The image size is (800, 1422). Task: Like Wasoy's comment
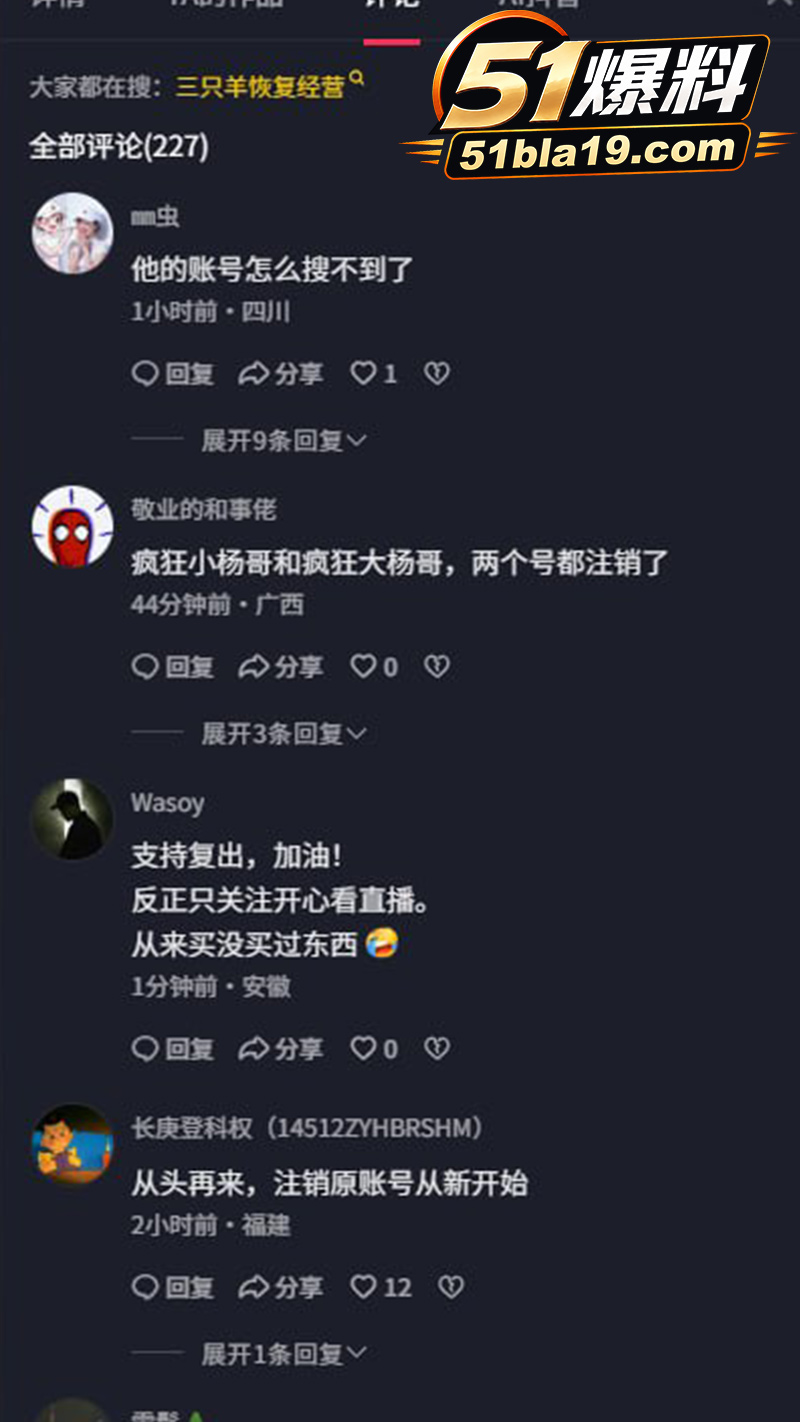[374, 1049]
